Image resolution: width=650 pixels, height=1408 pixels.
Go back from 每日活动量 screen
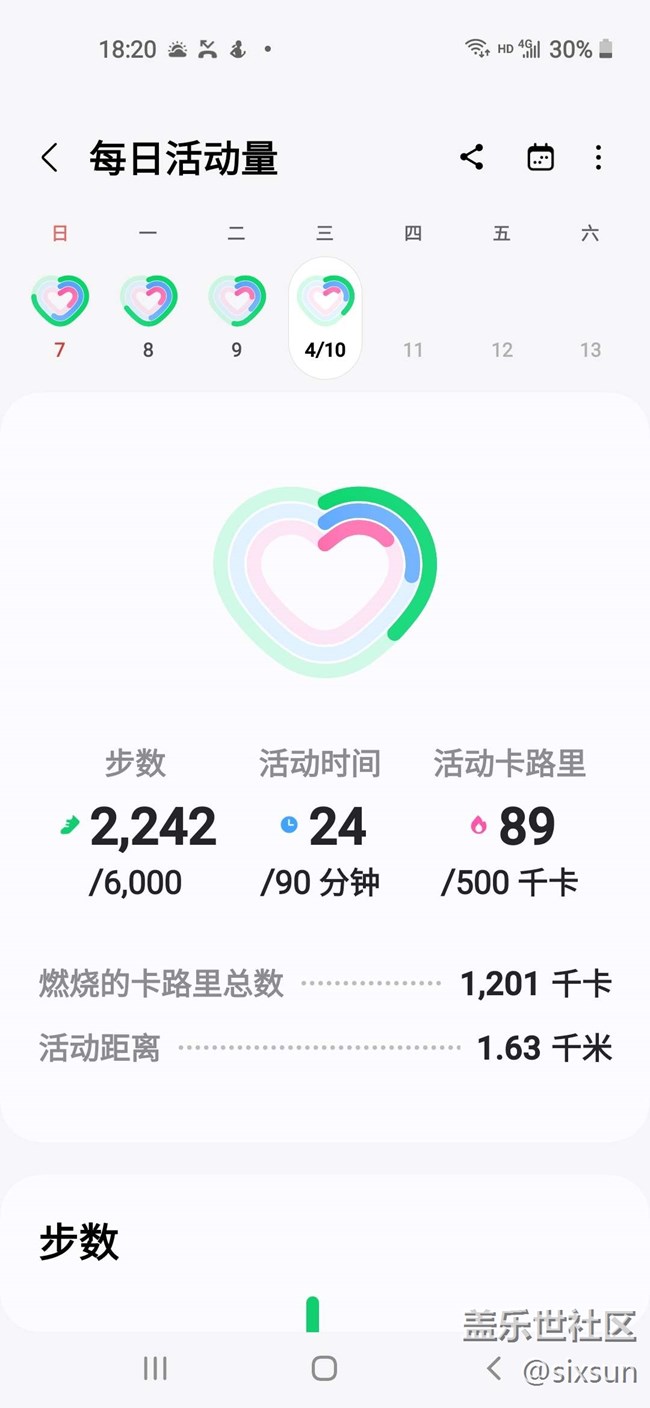click(x=49, y=158)
